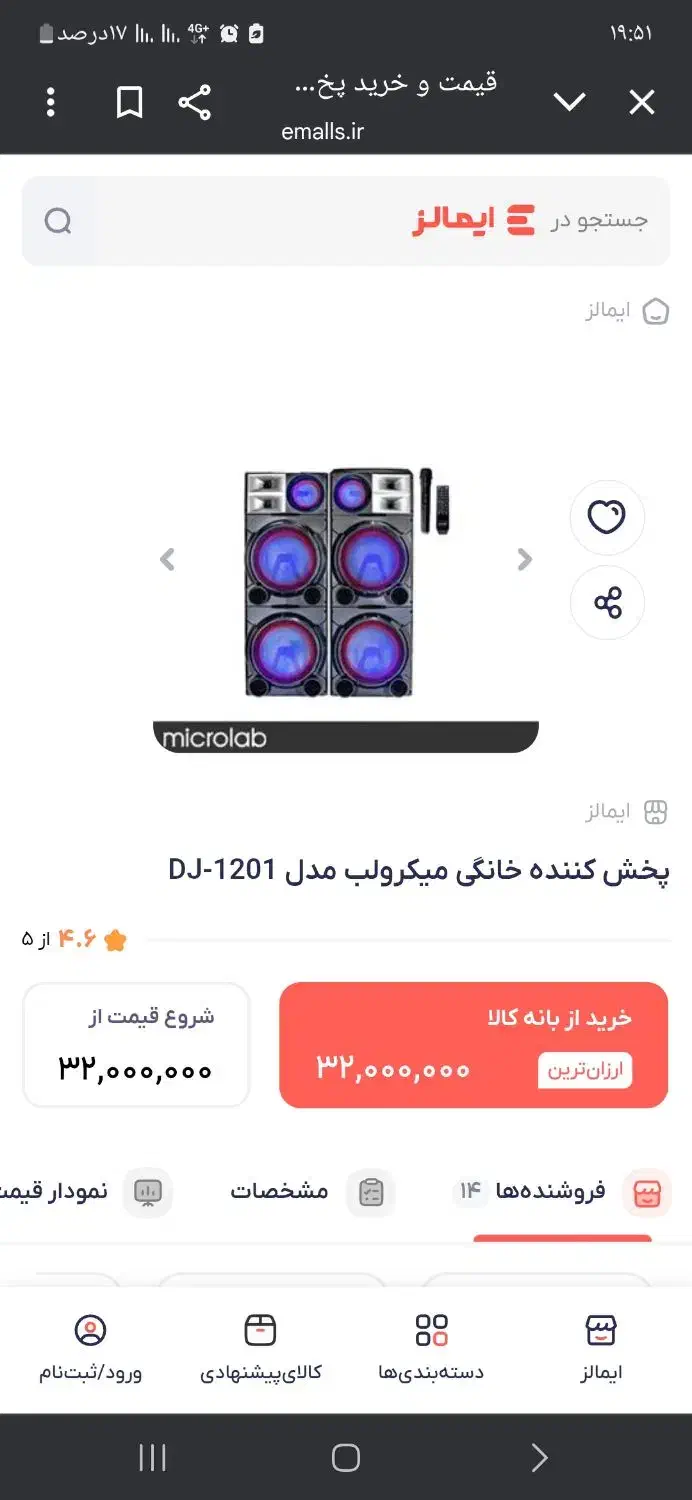
Task: Tap the search field جستجو در ایمالز
Action: click(346, 221)
